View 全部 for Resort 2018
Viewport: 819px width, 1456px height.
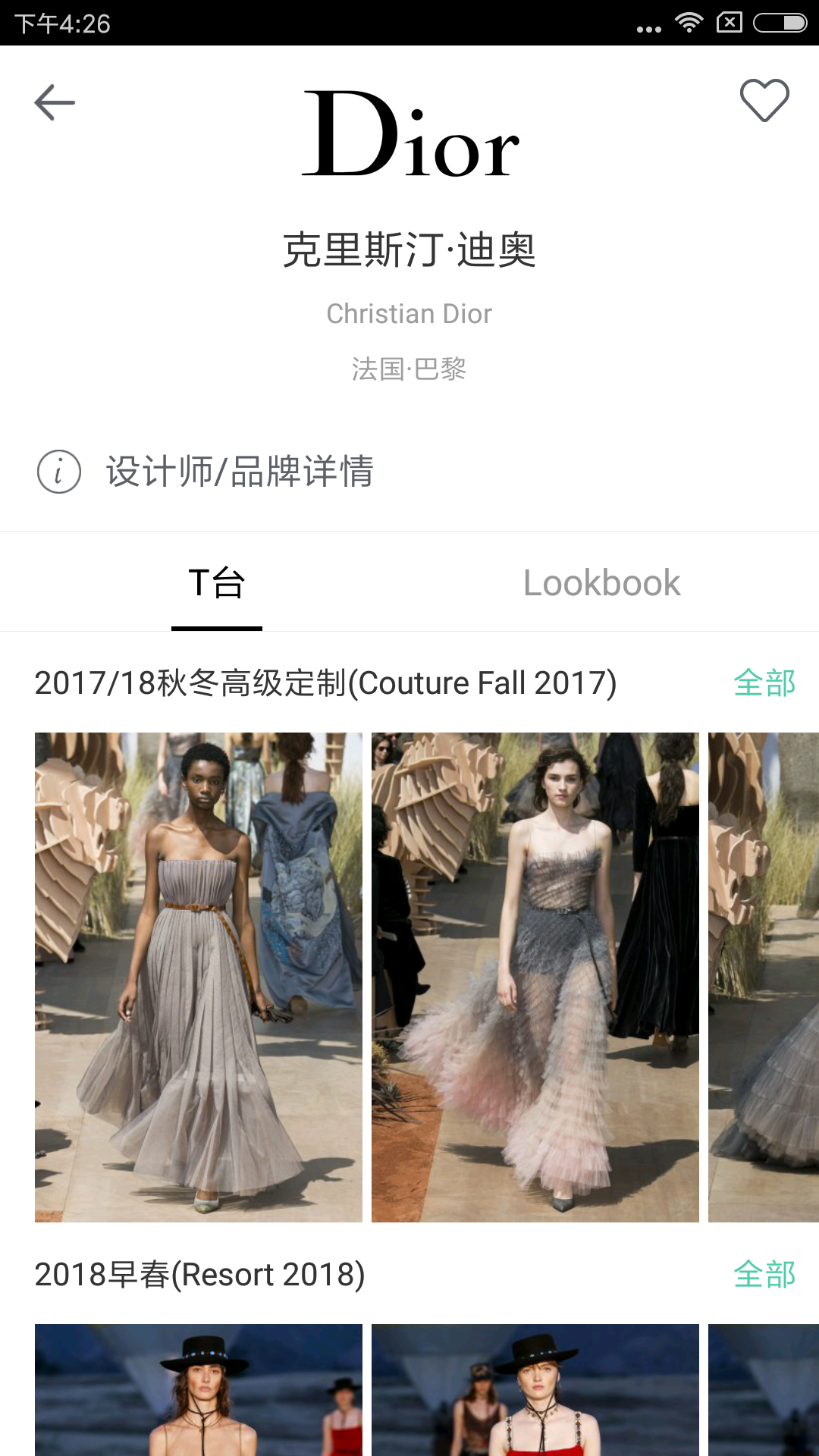pyautogui.click(x=764, y=1275)
